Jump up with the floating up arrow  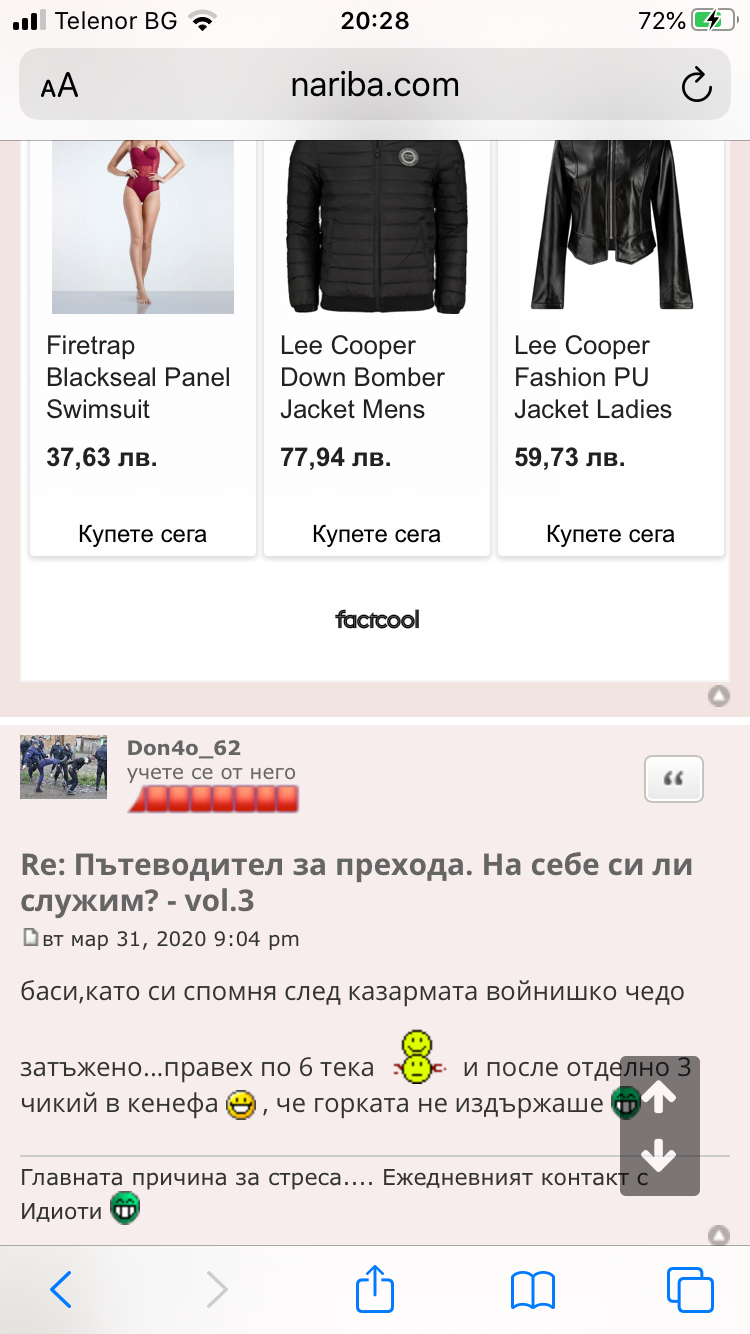[659, 1097]
